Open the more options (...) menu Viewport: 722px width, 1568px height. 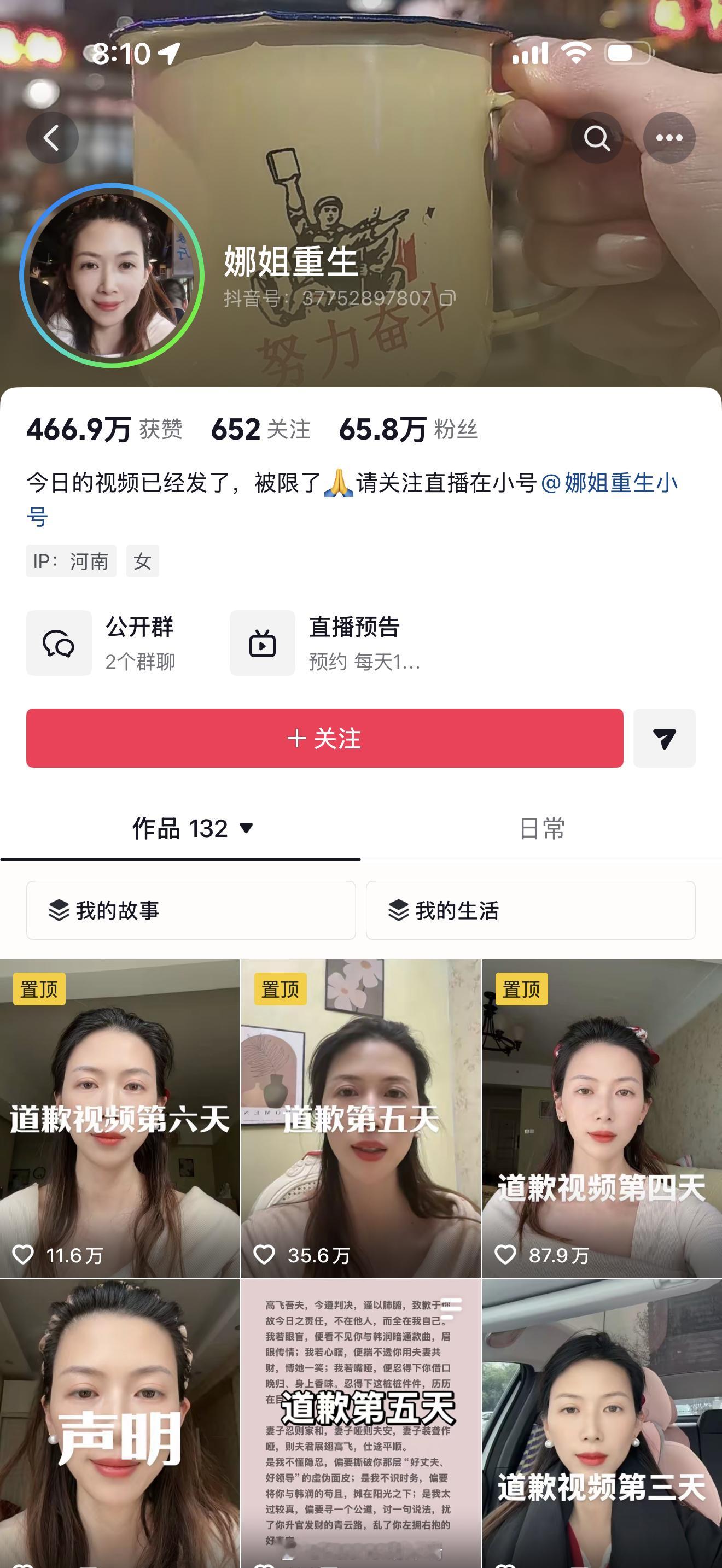[x=669, y=138]
